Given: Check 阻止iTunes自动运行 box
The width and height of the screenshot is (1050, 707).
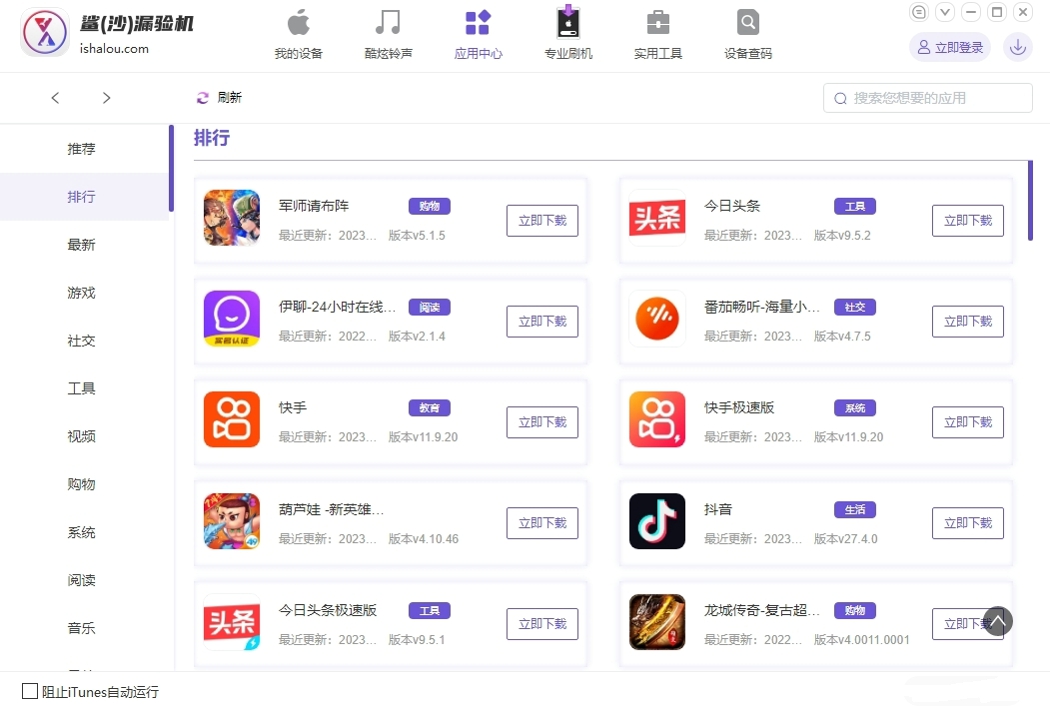Looking at the screenshot, I should coord(30,691).
